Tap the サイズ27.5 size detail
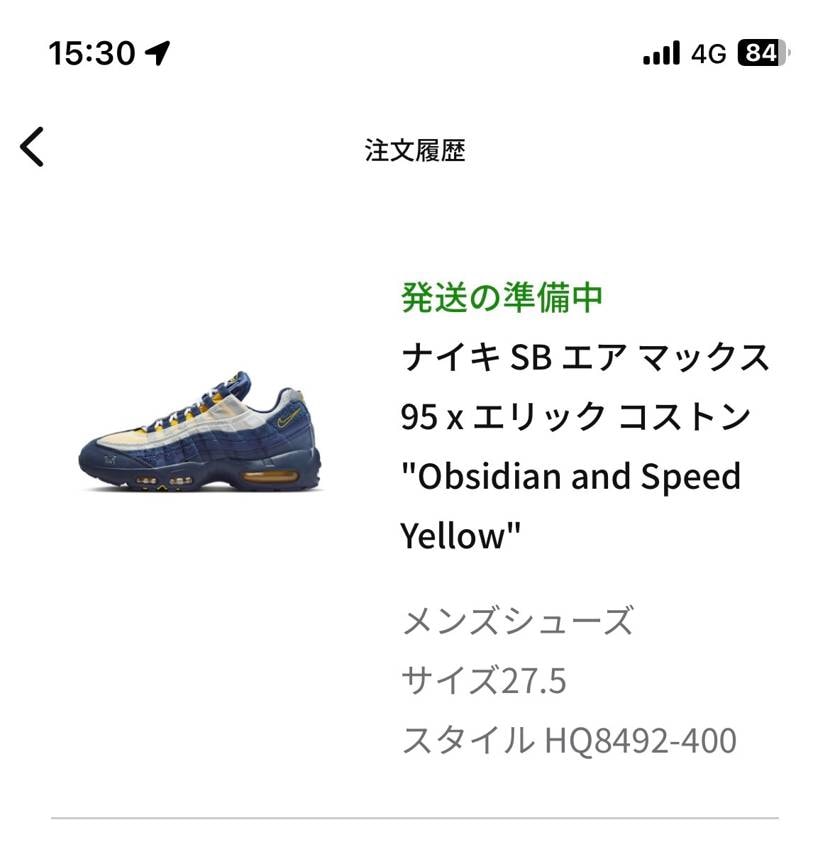The height and width of the screenshot is (864, 830). click(x=484, y=682)
